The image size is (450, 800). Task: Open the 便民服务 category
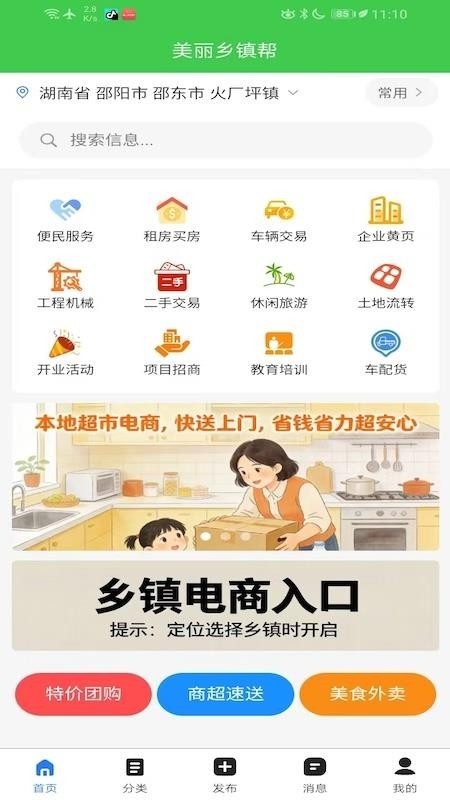tap(65, 220)
